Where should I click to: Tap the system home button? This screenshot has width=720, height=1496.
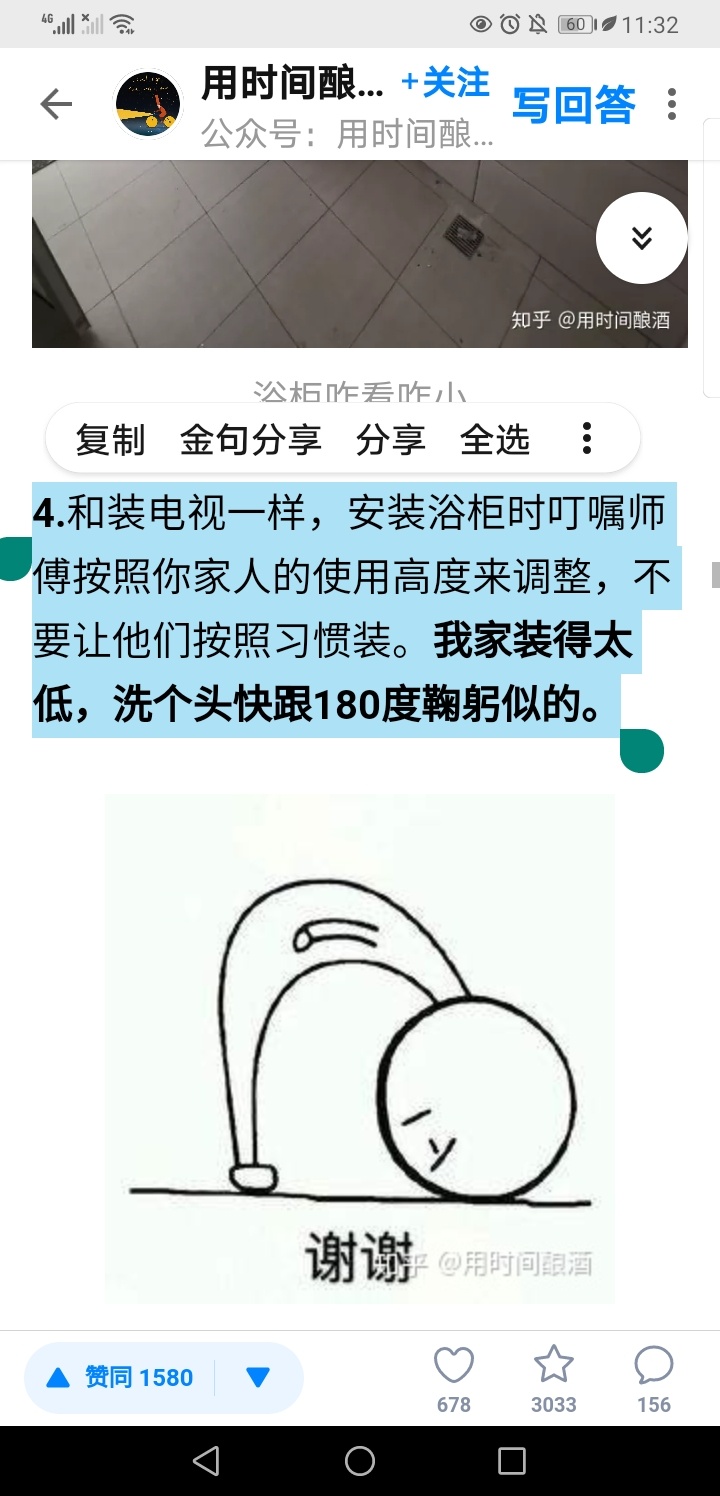click(360, 1461)
